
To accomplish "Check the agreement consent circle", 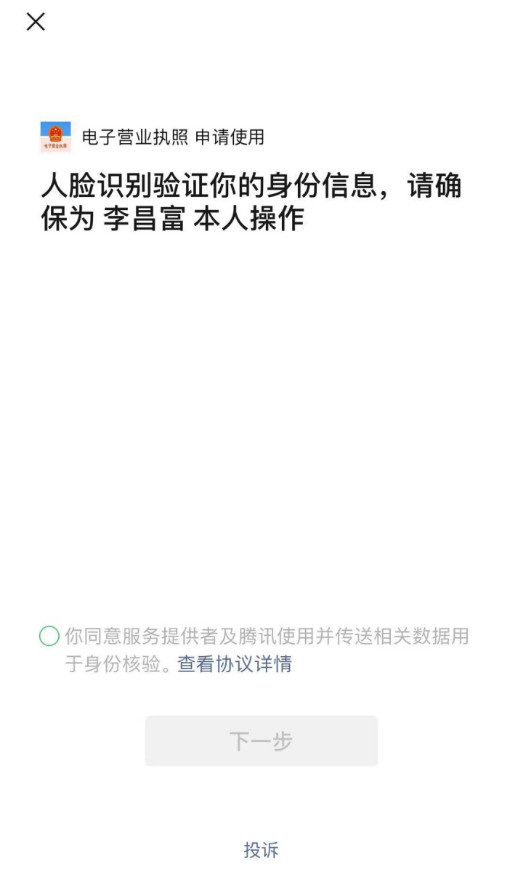I will [49, 636].
